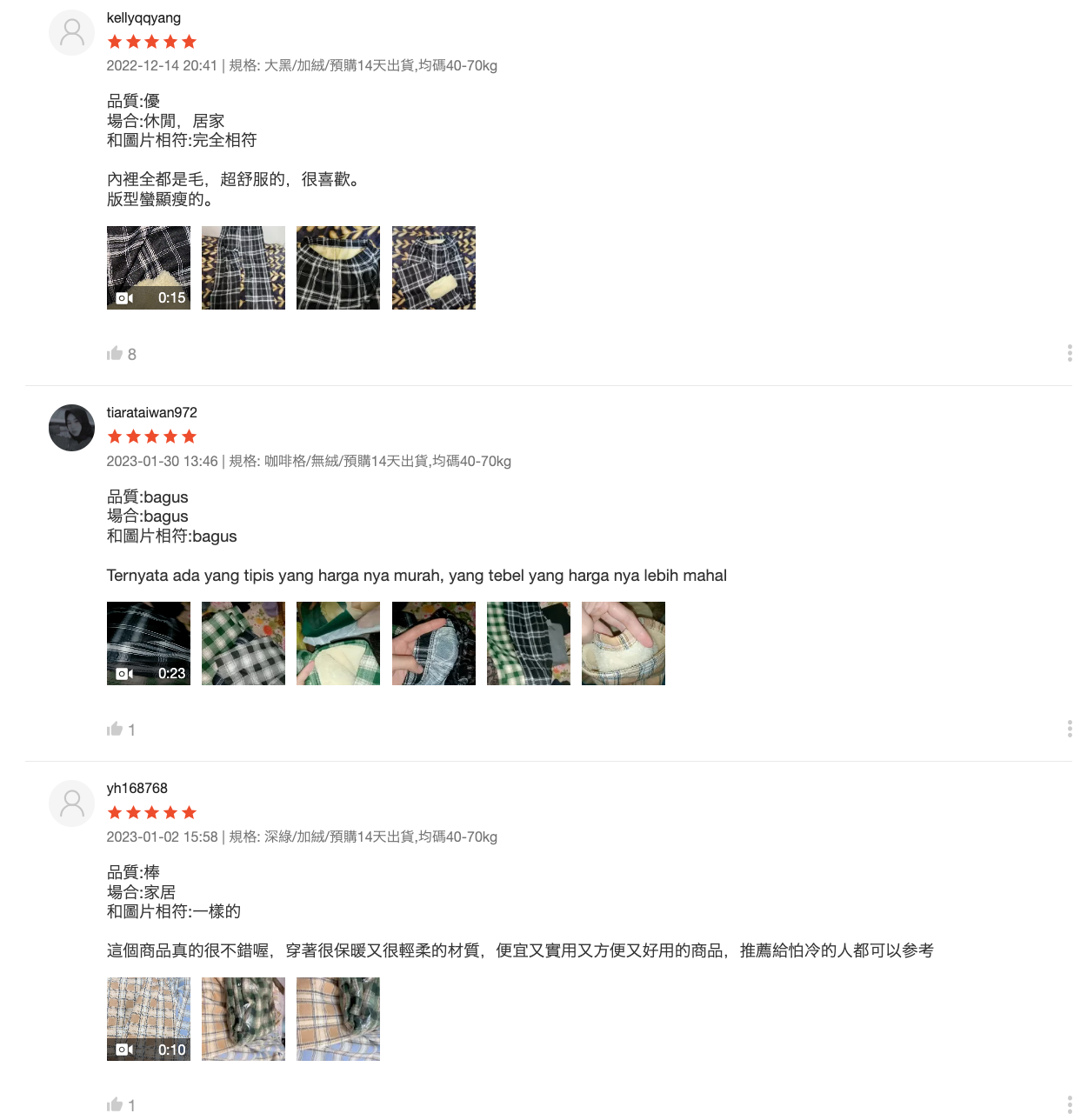1087x1120 pixels.
Task: Open kellyqqyang's user profile
Action: tap(143, 18)
